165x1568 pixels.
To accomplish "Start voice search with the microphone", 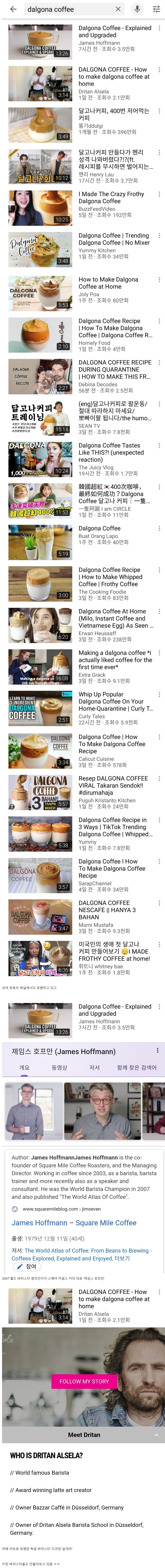I will [137, 9].
